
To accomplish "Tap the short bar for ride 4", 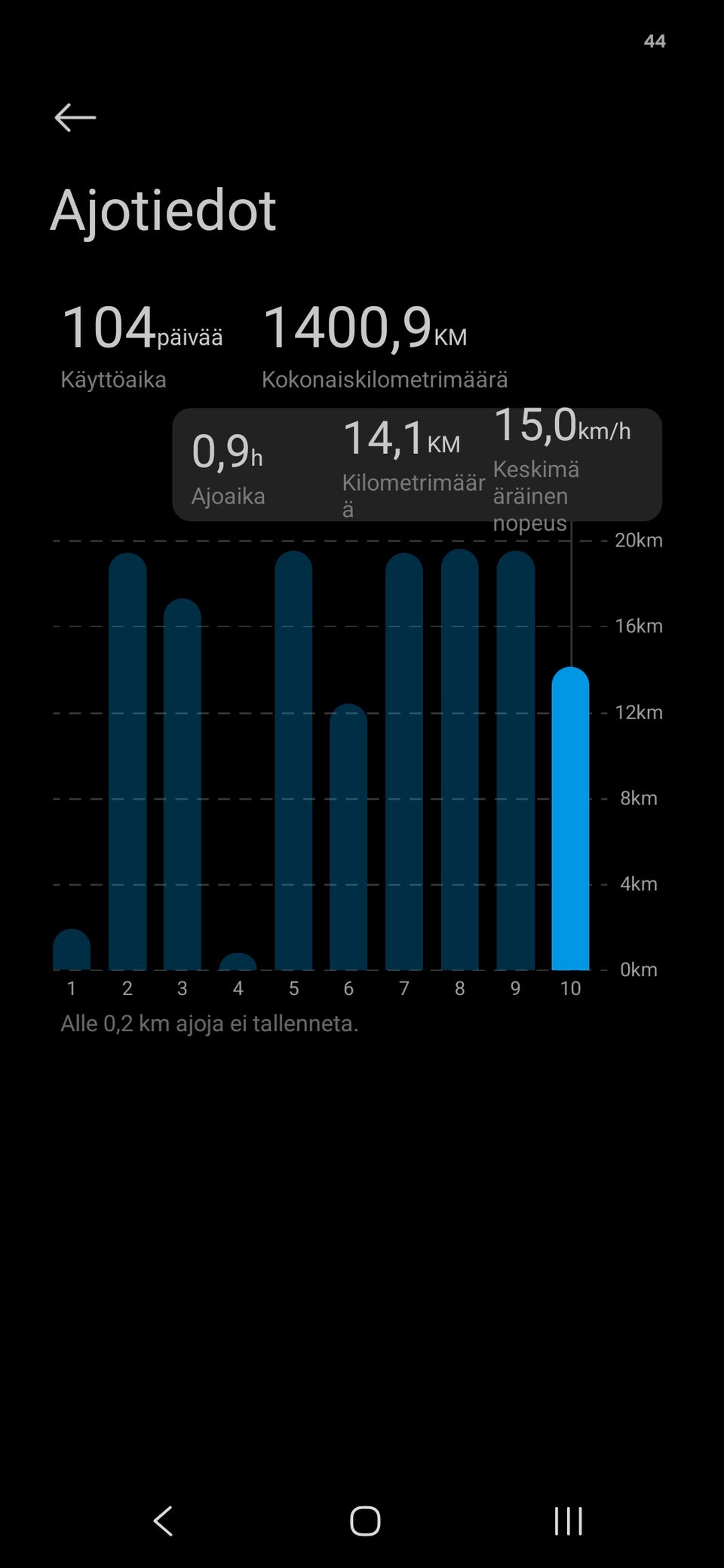I will 238,961.
